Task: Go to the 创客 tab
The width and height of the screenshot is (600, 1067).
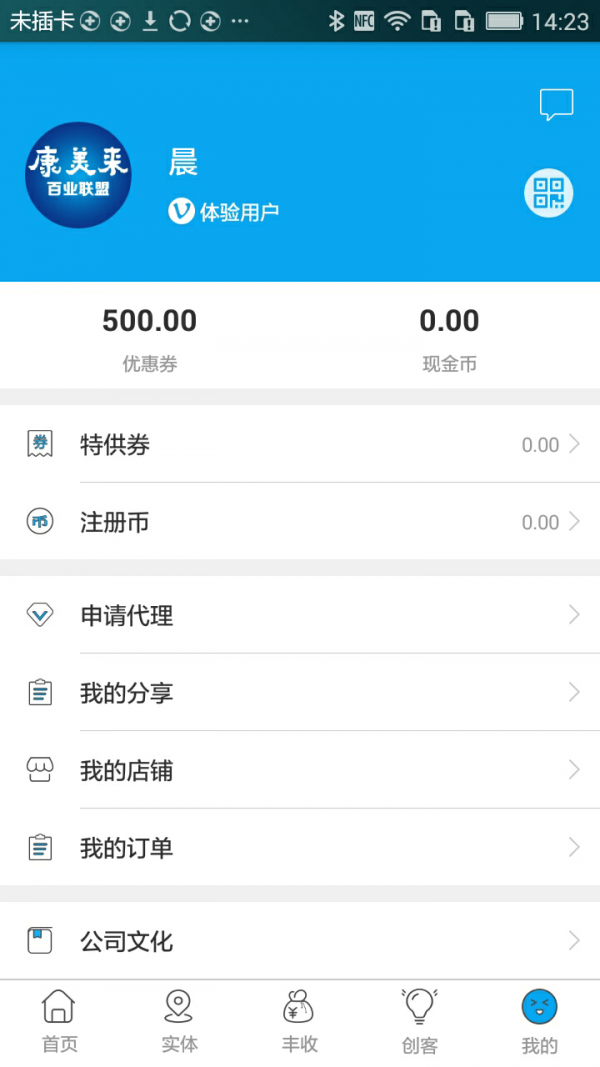Action: [420, 1022]
